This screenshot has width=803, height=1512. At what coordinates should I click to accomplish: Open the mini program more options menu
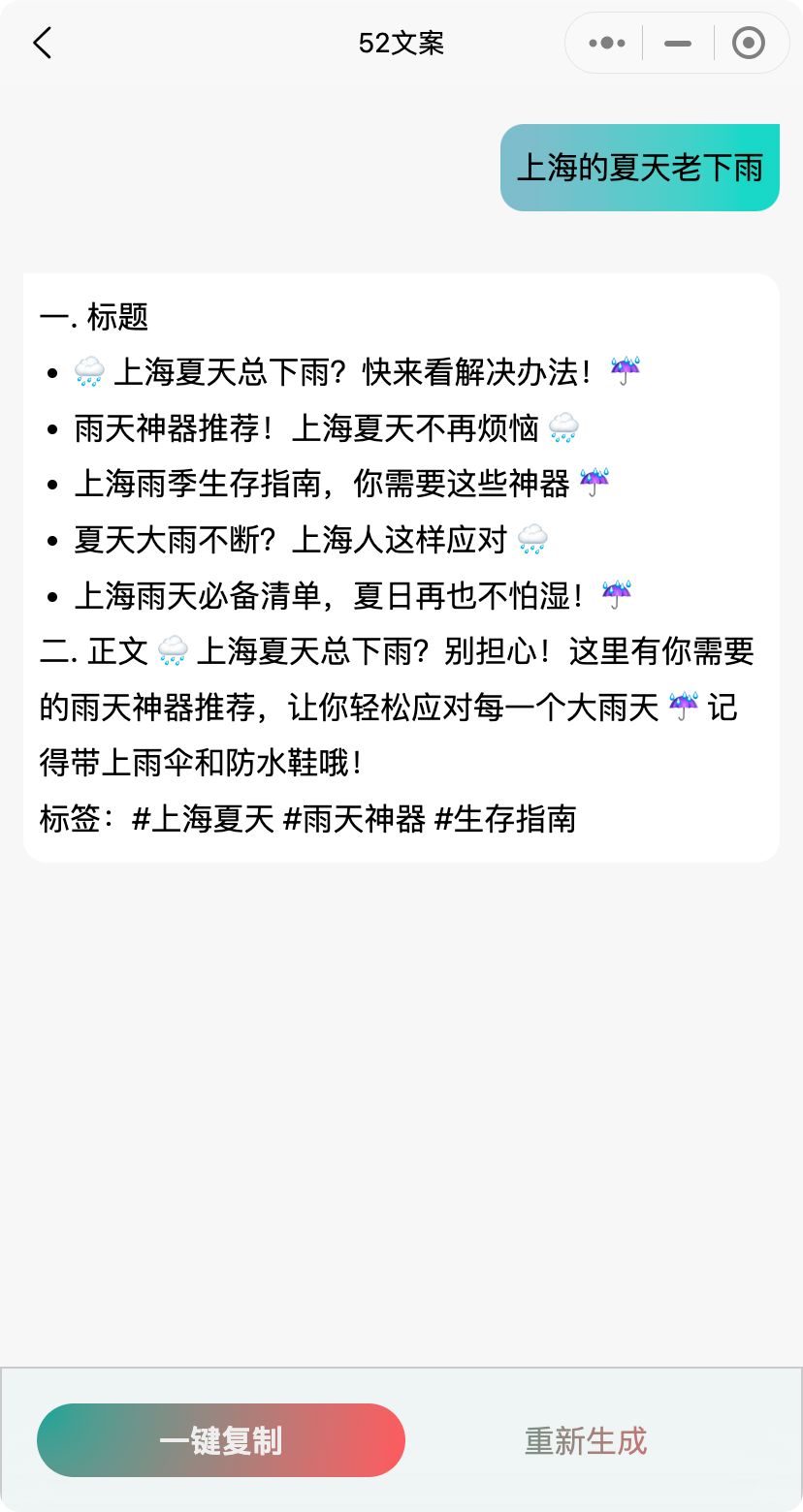(x=607, y=44)
